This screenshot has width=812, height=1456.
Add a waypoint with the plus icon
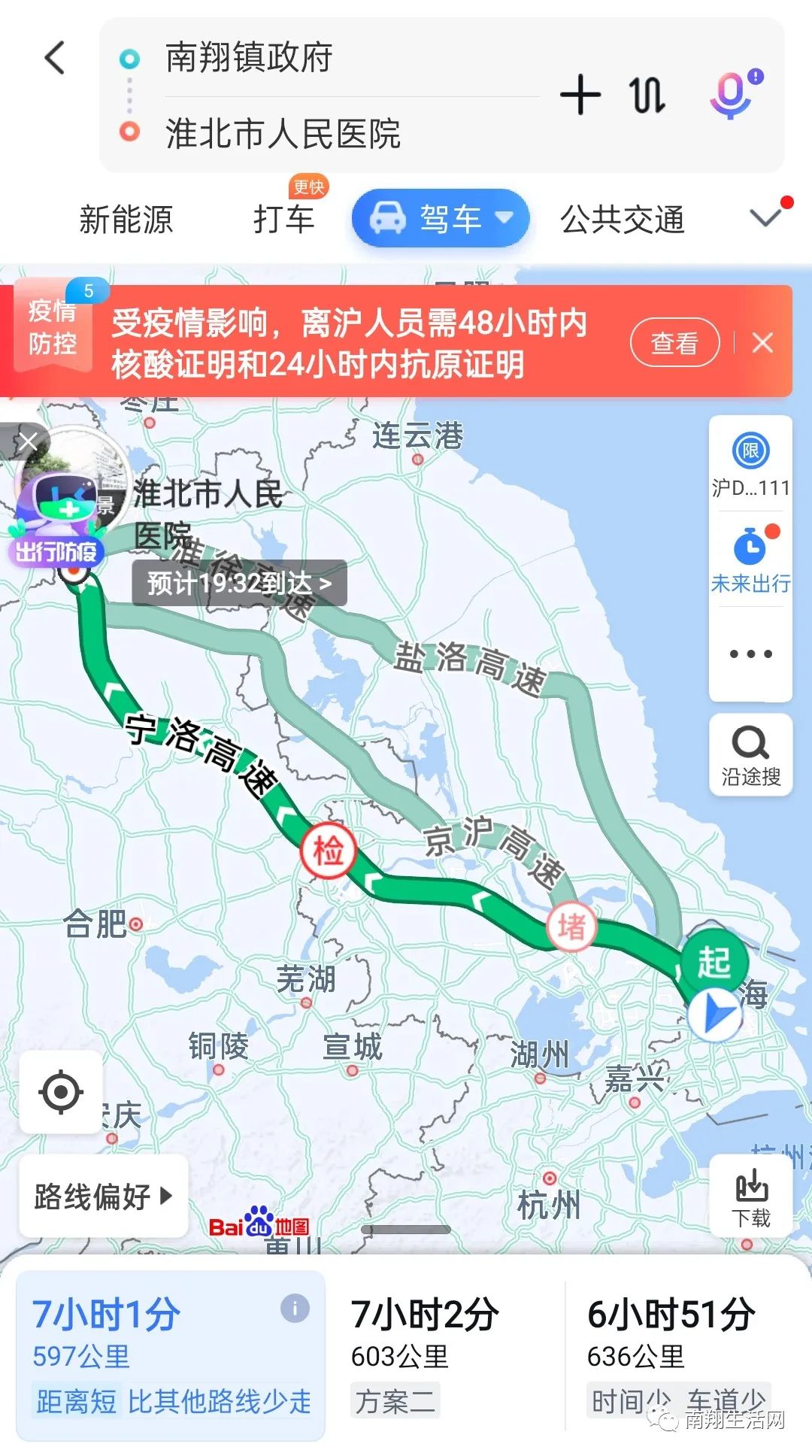click(x=580, y=96)
